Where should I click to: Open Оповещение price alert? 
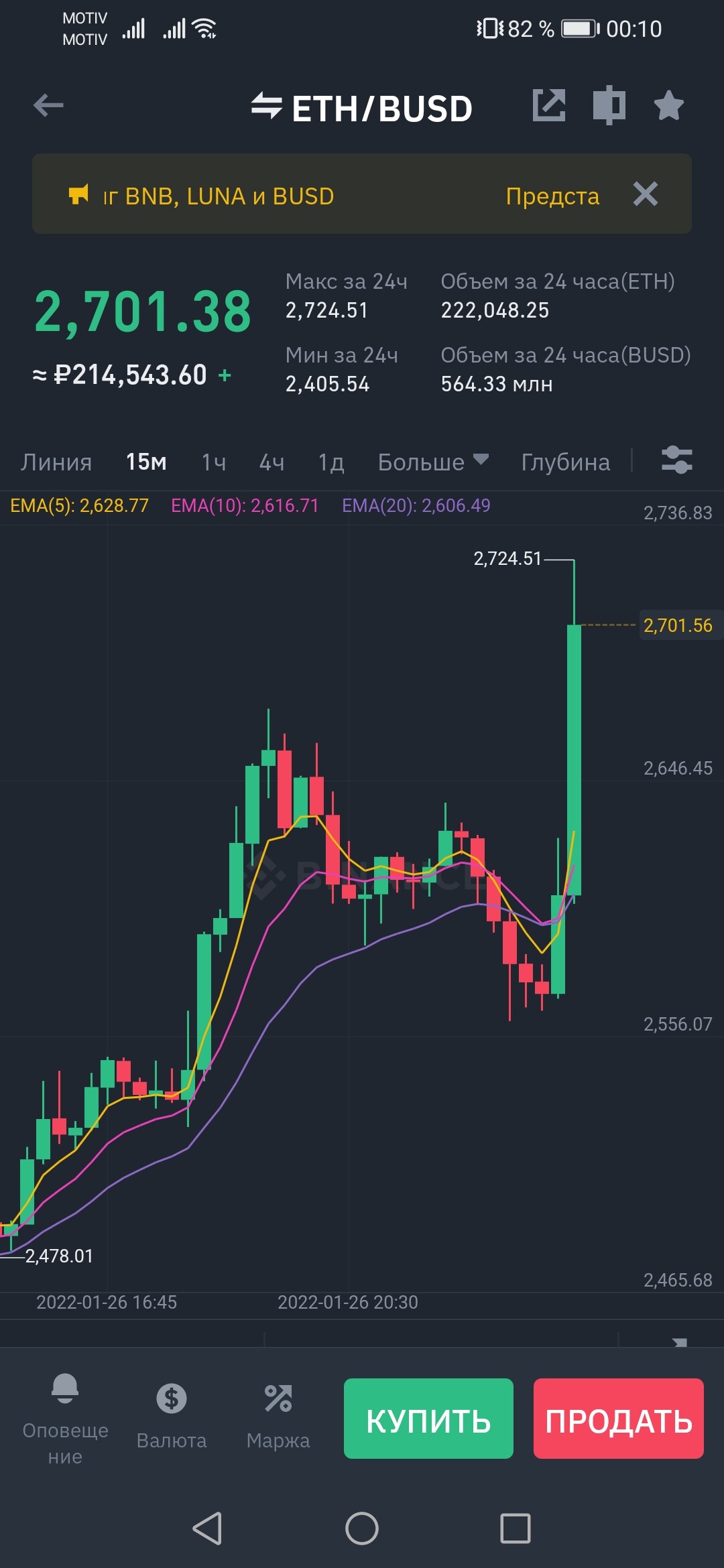(x=65, y=1418)
